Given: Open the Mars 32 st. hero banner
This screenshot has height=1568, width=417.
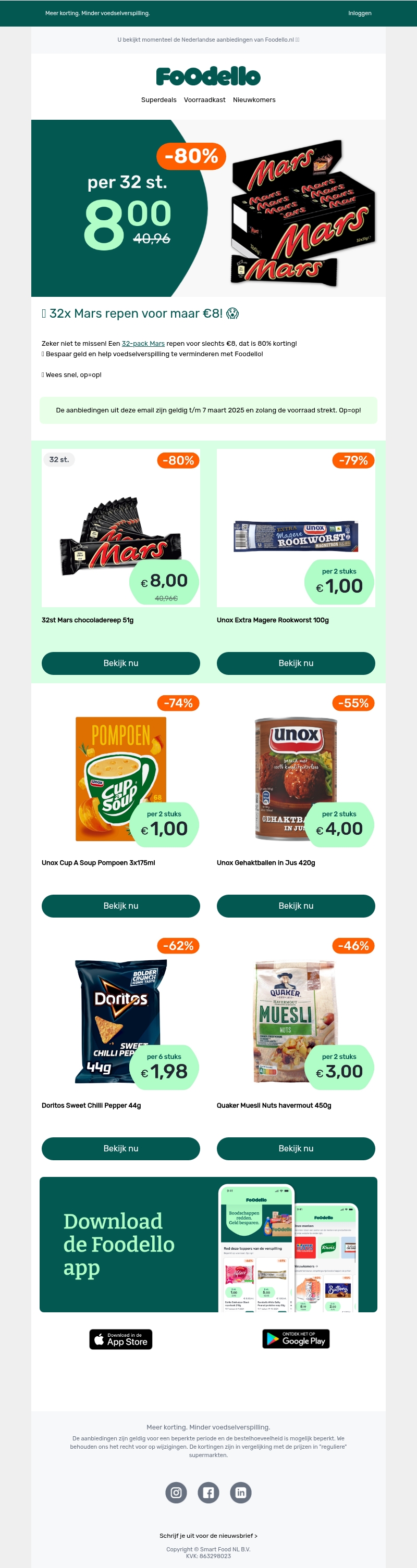Looking at the screenshot, I should [208, 208].
